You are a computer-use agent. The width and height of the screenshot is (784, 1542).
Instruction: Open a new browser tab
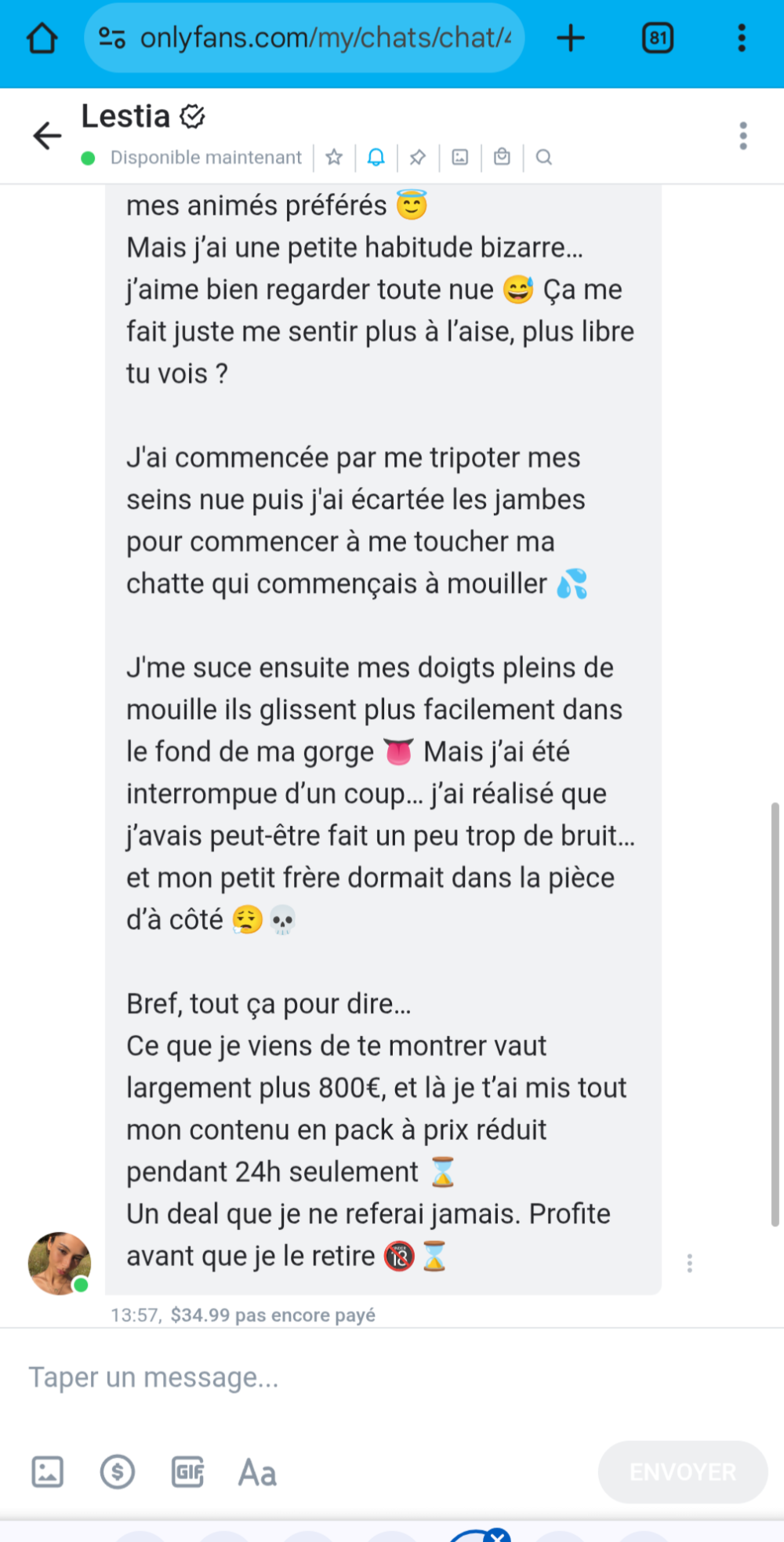click(x=571, y=38)
